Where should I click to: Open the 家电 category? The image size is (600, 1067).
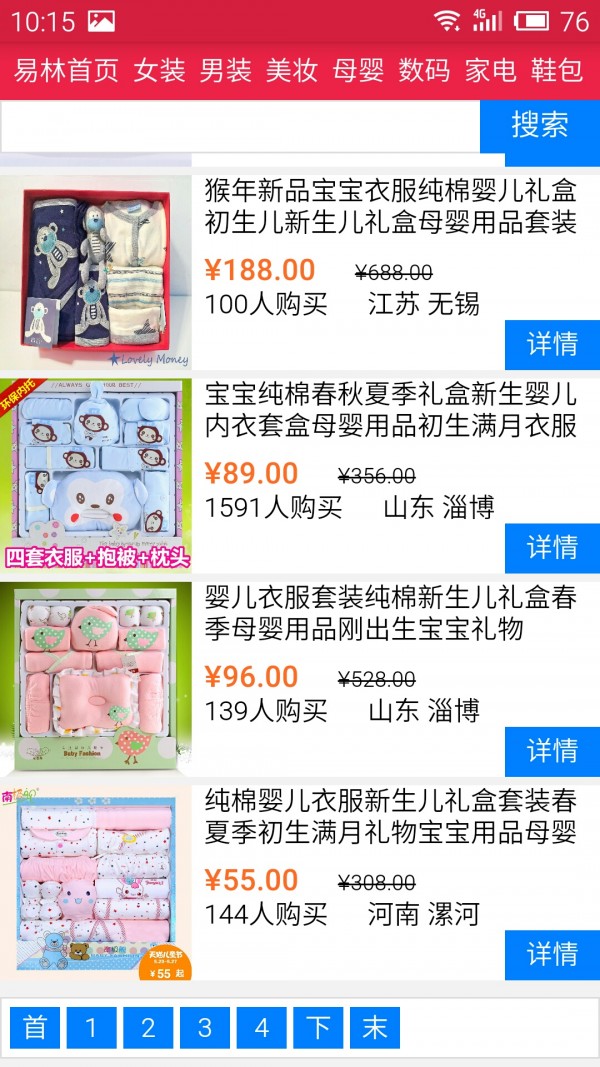pos(491,70)
